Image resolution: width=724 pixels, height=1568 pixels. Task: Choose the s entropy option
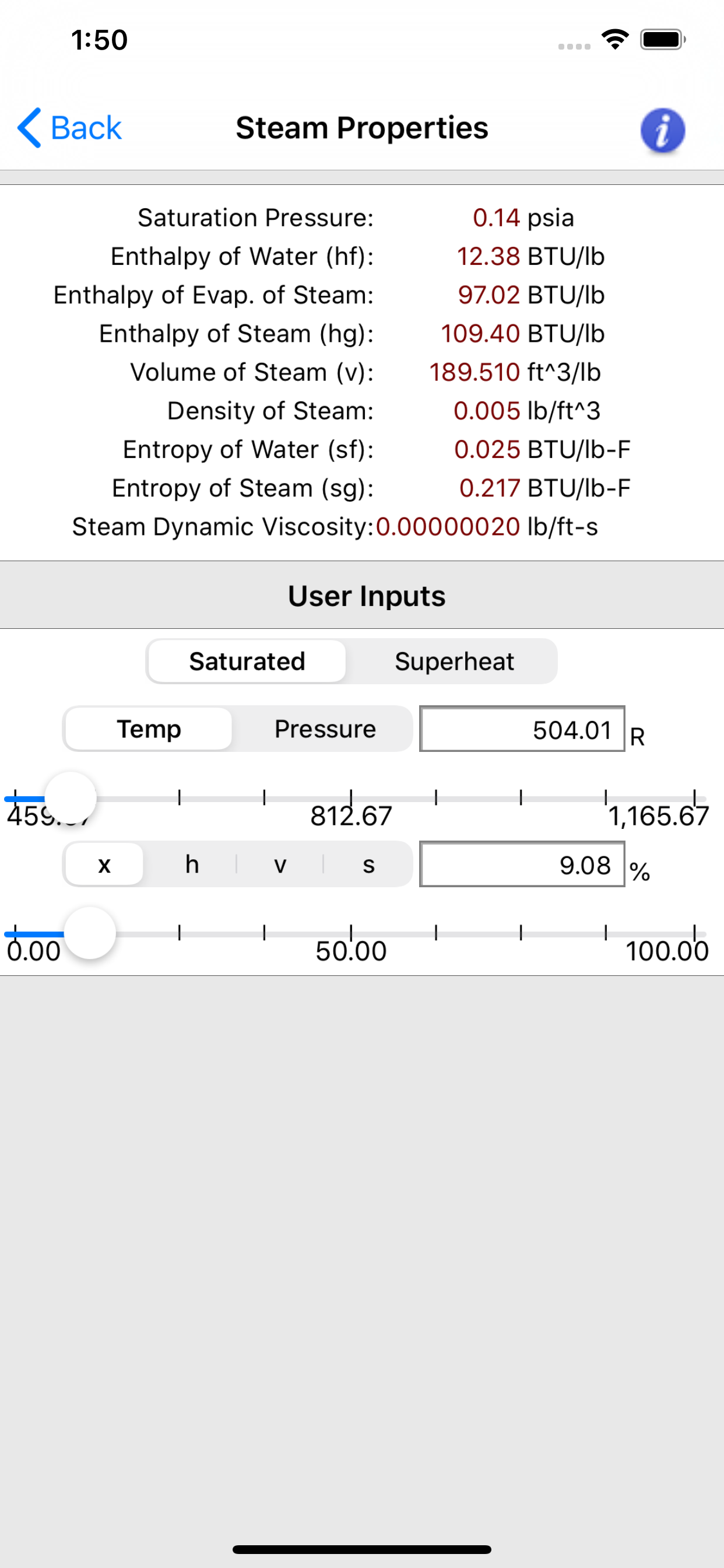(x=368, y=864)
